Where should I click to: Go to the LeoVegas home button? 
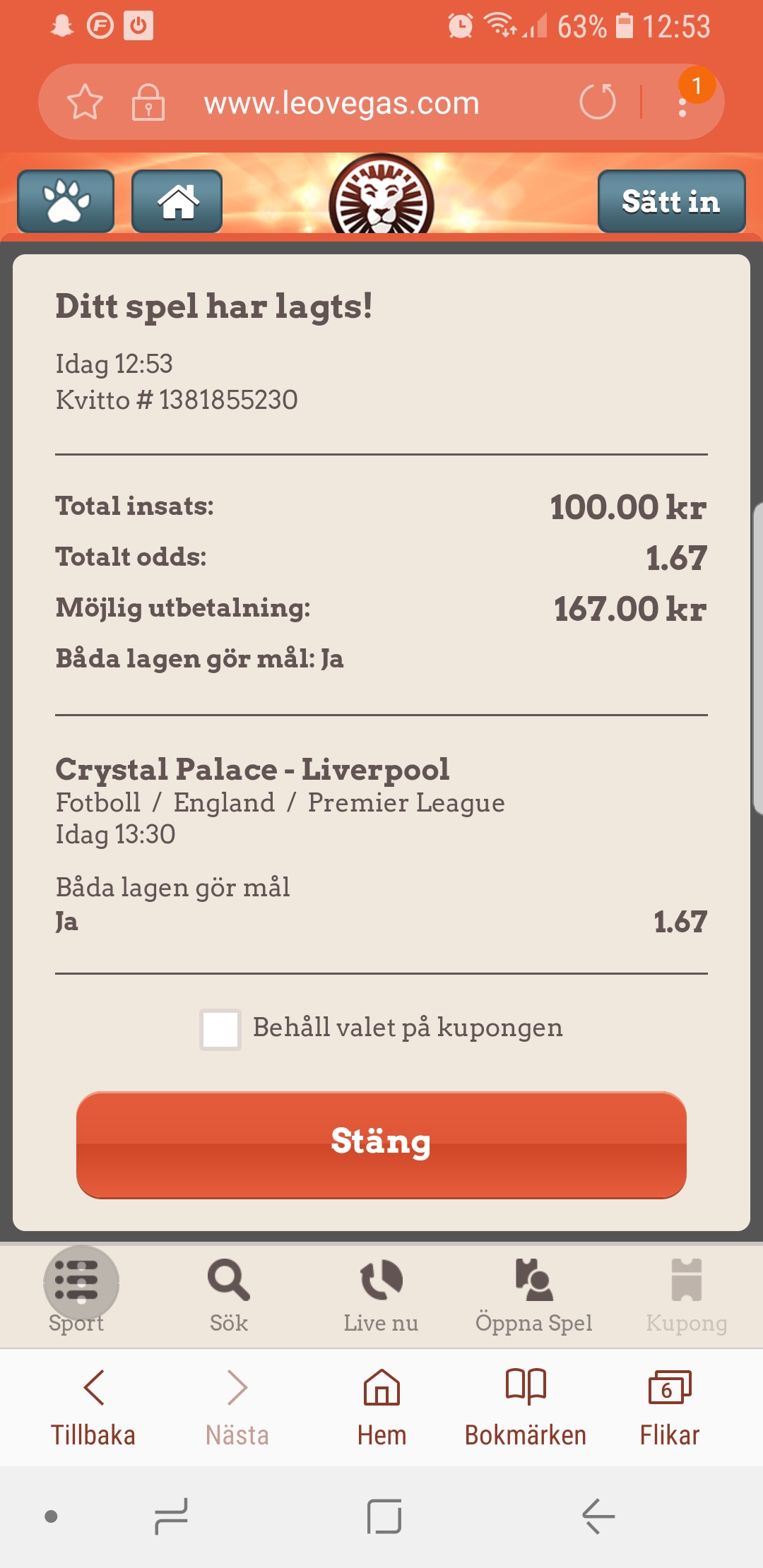click(x=177, y=201)
